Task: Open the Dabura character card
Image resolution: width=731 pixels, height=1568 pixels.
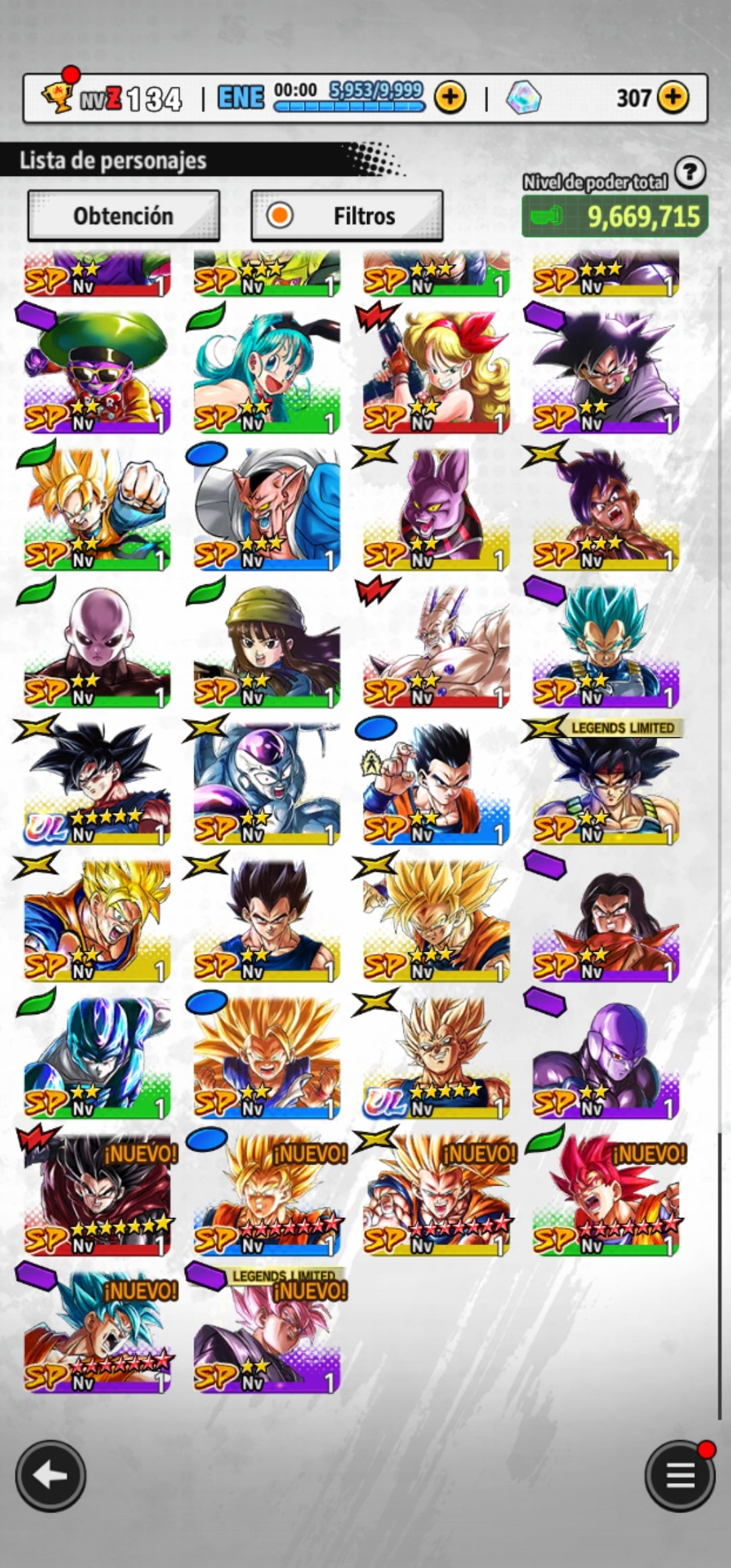Action: coord(267,508)
